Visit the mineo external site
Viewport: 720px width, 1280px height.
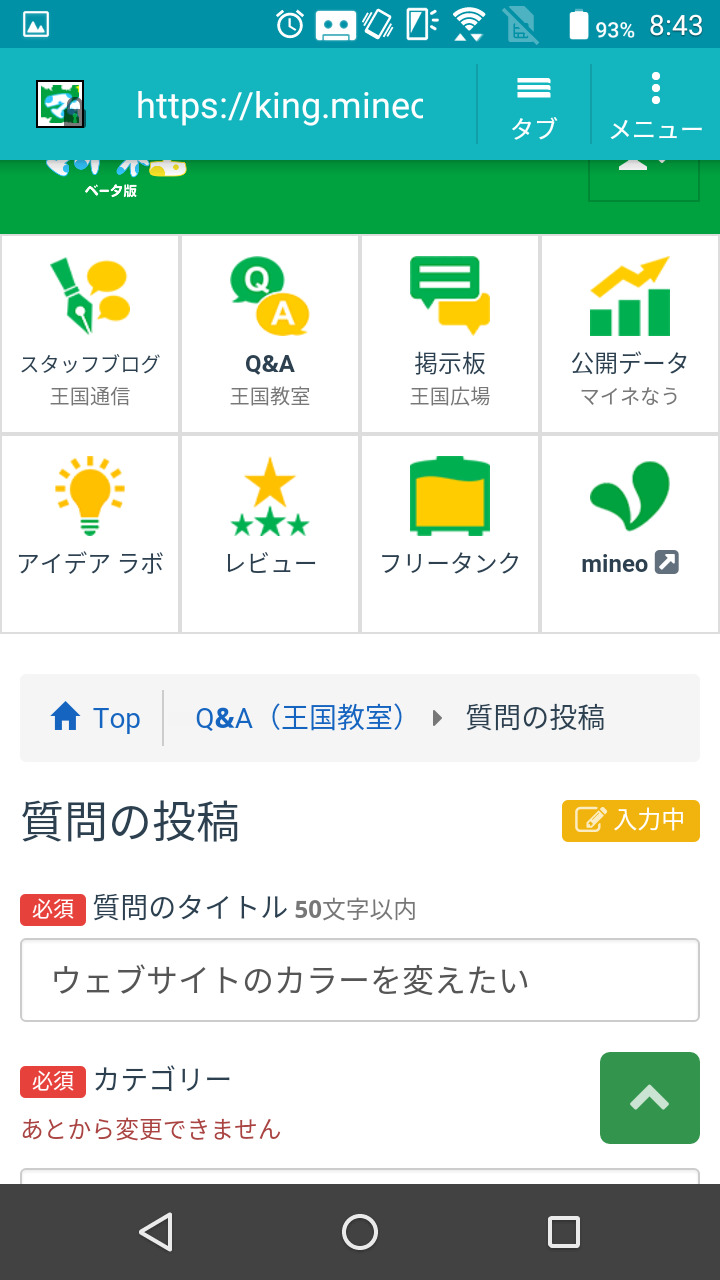click(x=630, y=534)
